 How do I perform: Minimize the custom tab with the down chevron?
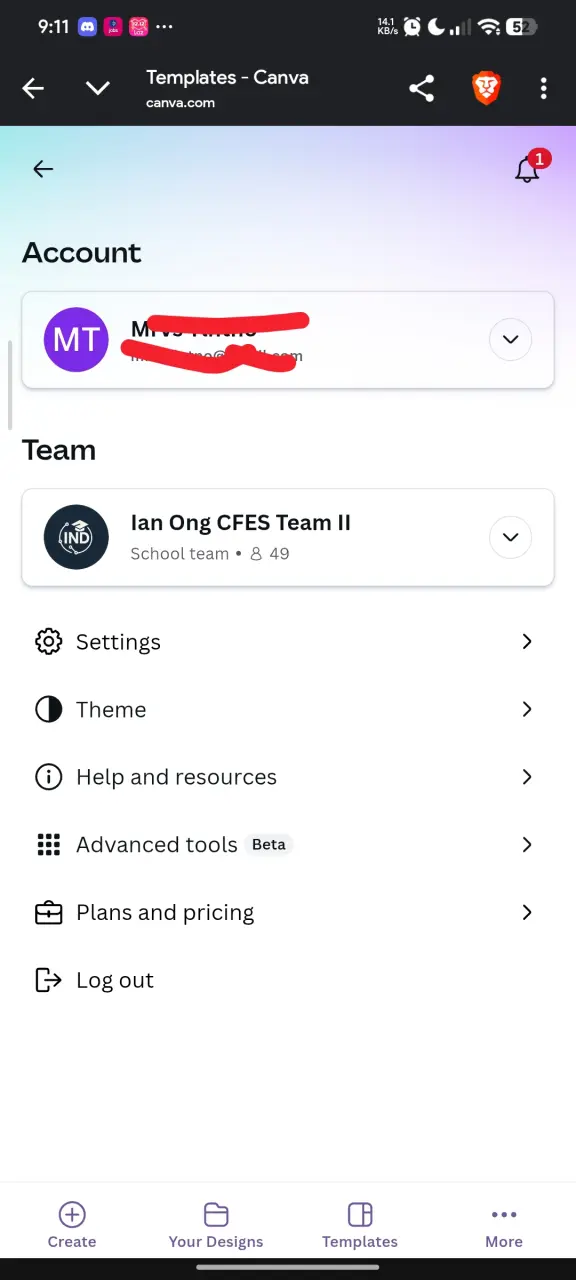pos(98,89)
